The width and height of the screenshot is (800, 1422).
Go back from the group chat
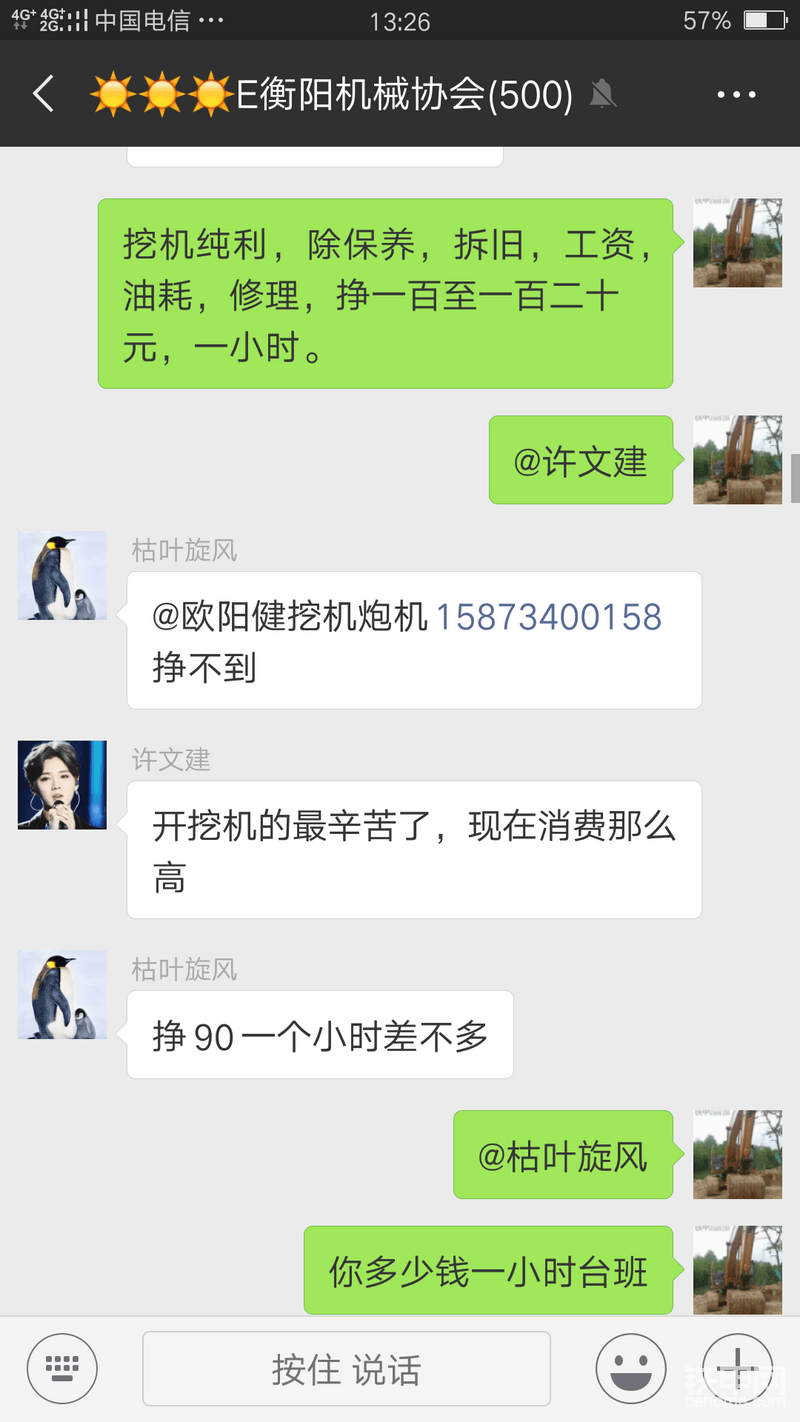click(42, 95)
